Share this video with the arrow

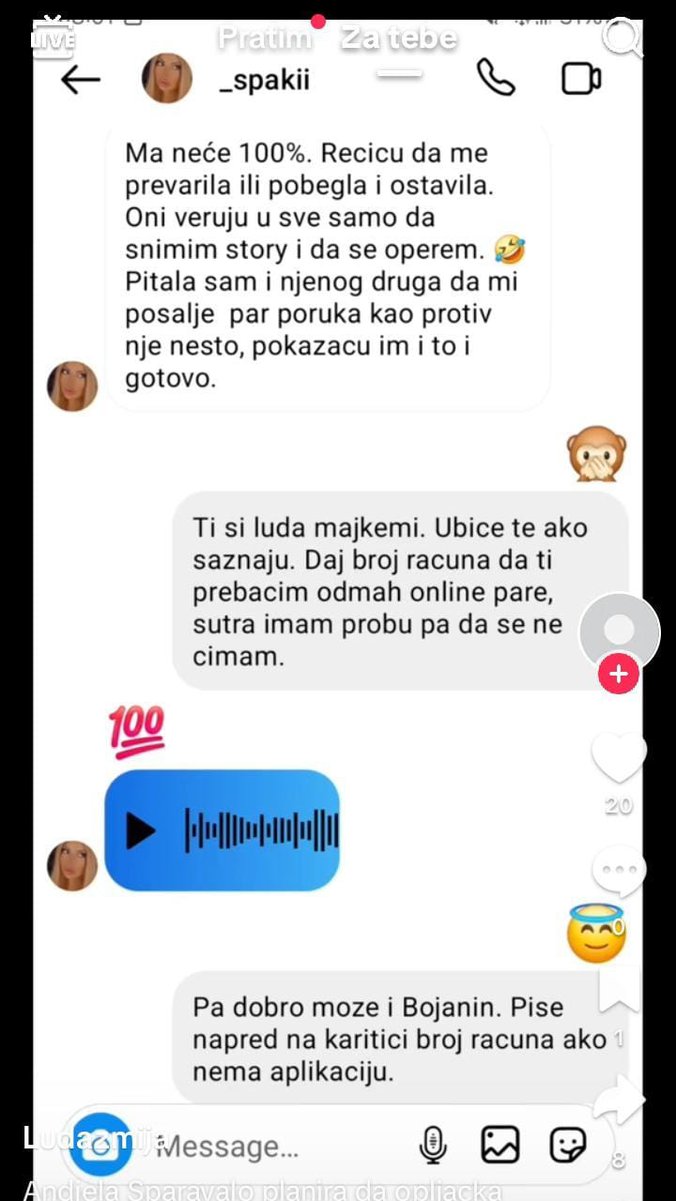coord(619,1103)
